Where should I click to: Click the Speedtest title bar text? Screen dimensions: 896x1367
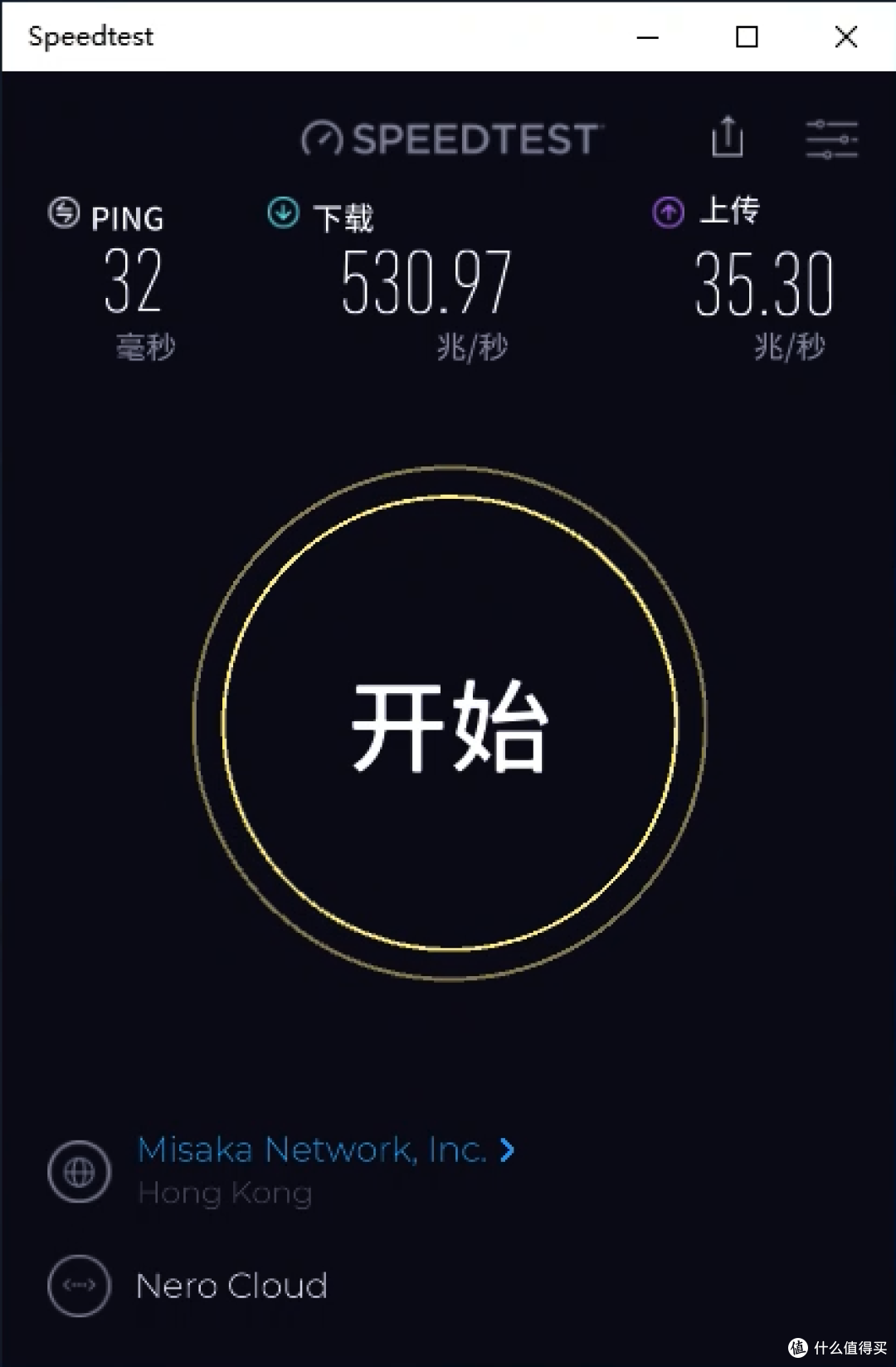click(90, 36)
